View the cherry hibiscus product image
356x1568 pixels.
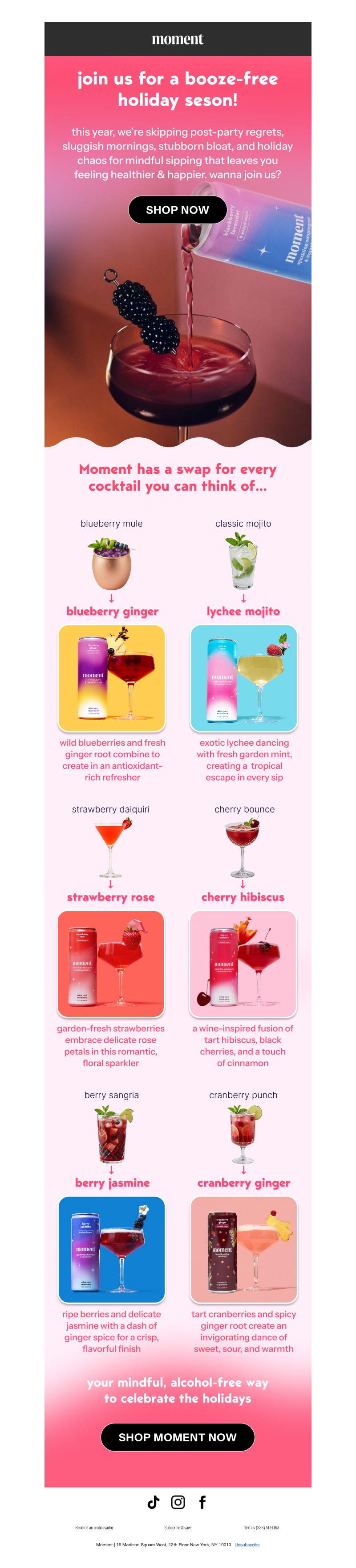pos(243,964)
